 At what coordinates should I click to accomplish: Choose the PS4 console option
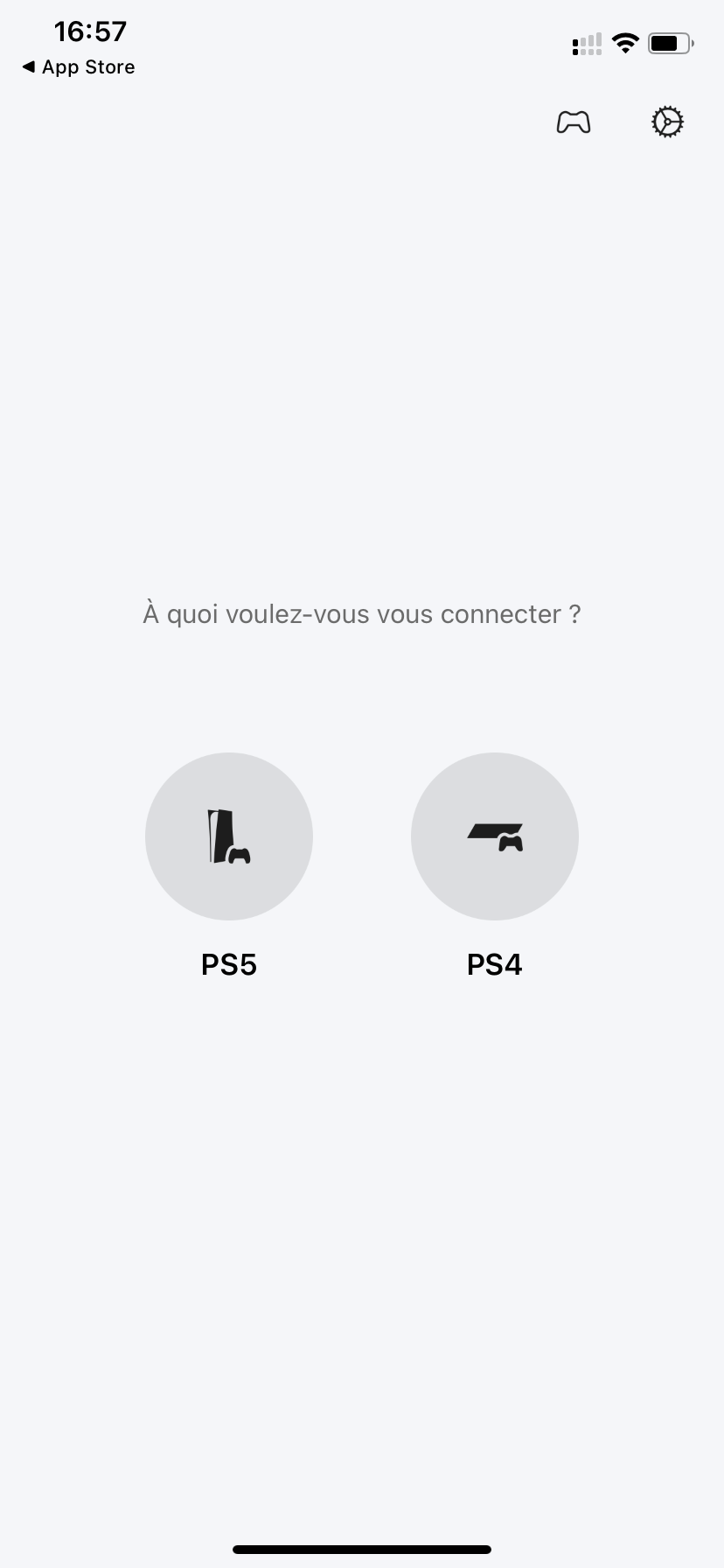coord(495,836)
